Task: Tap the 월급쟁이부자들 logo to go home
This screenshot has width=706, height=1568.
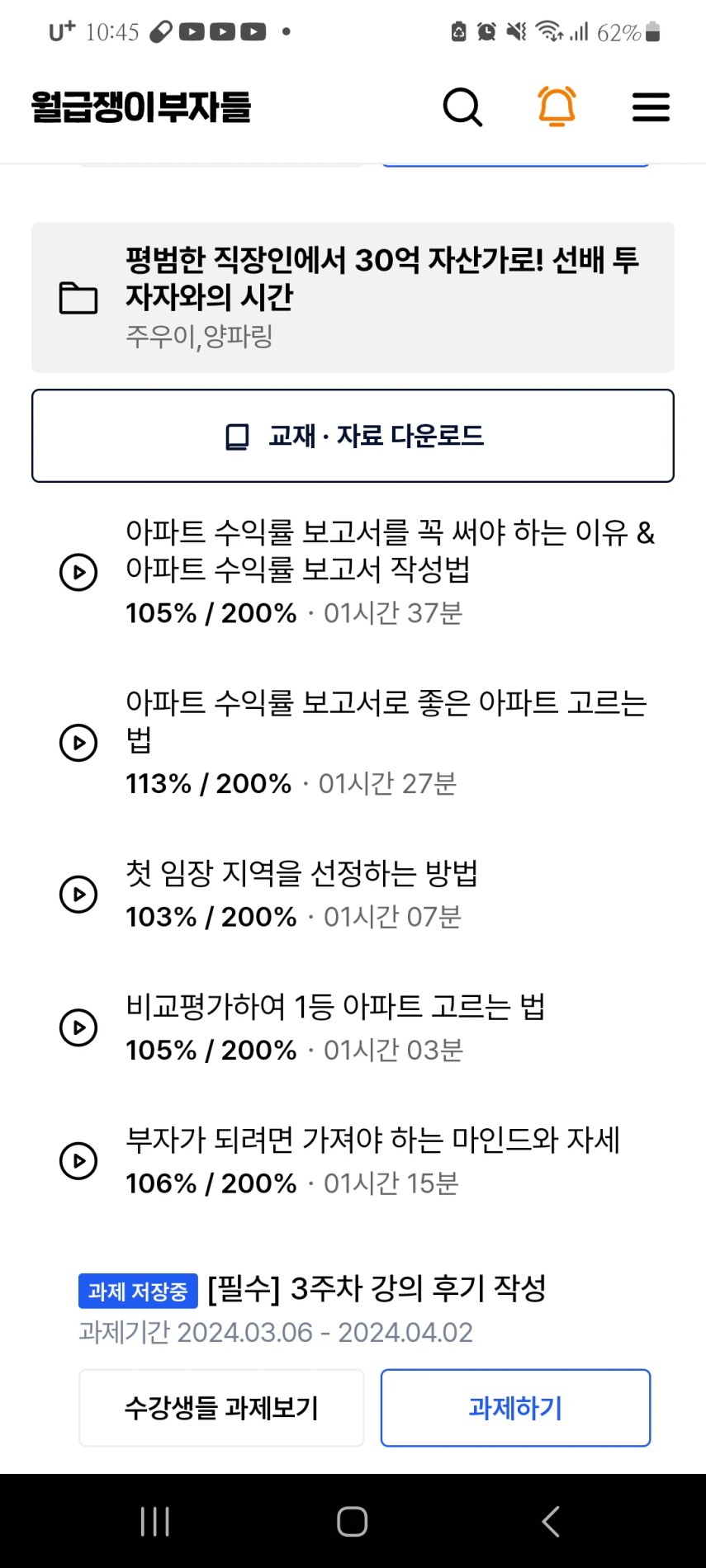Action: (x=141, y=107)
